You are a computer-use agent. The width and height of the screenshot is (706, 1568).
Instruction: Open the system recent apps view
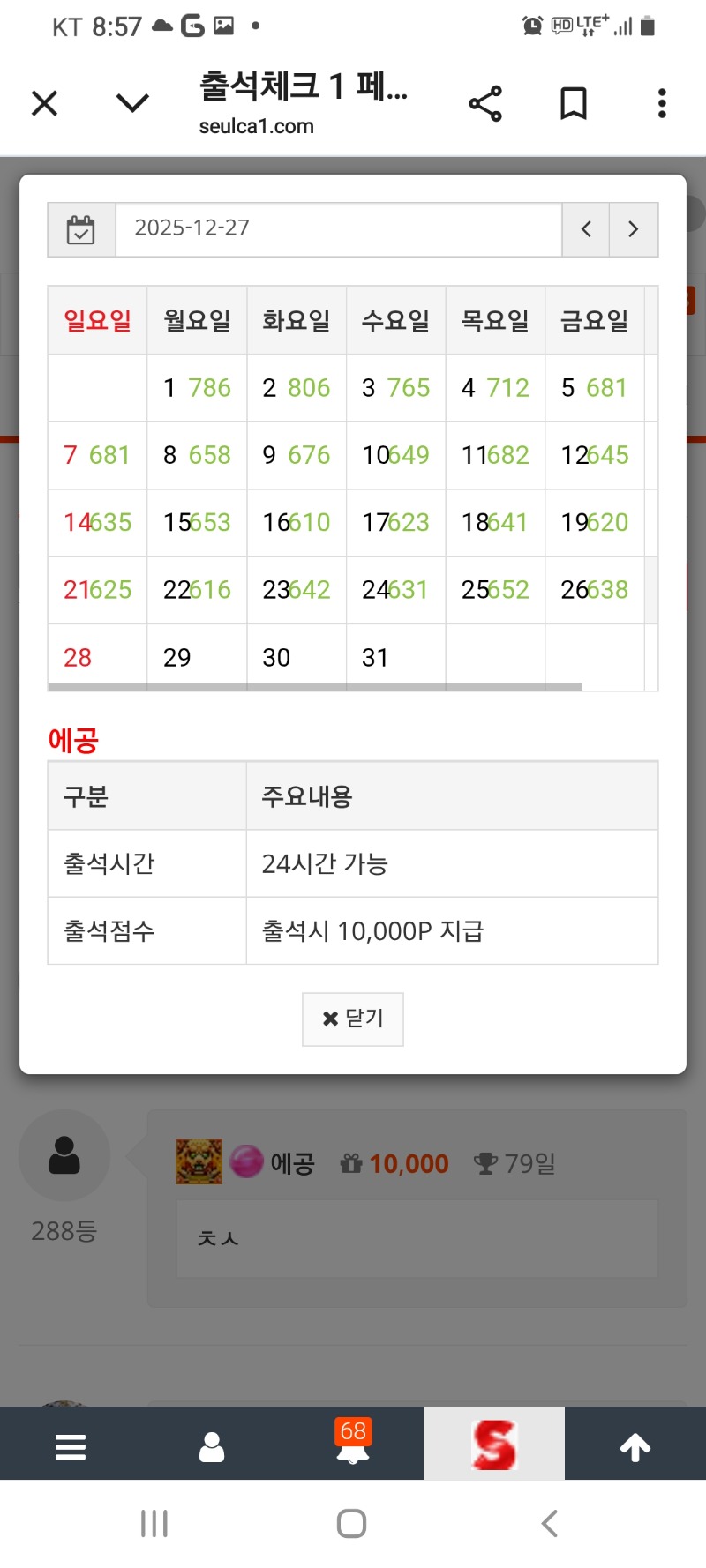click(154, 1523)
